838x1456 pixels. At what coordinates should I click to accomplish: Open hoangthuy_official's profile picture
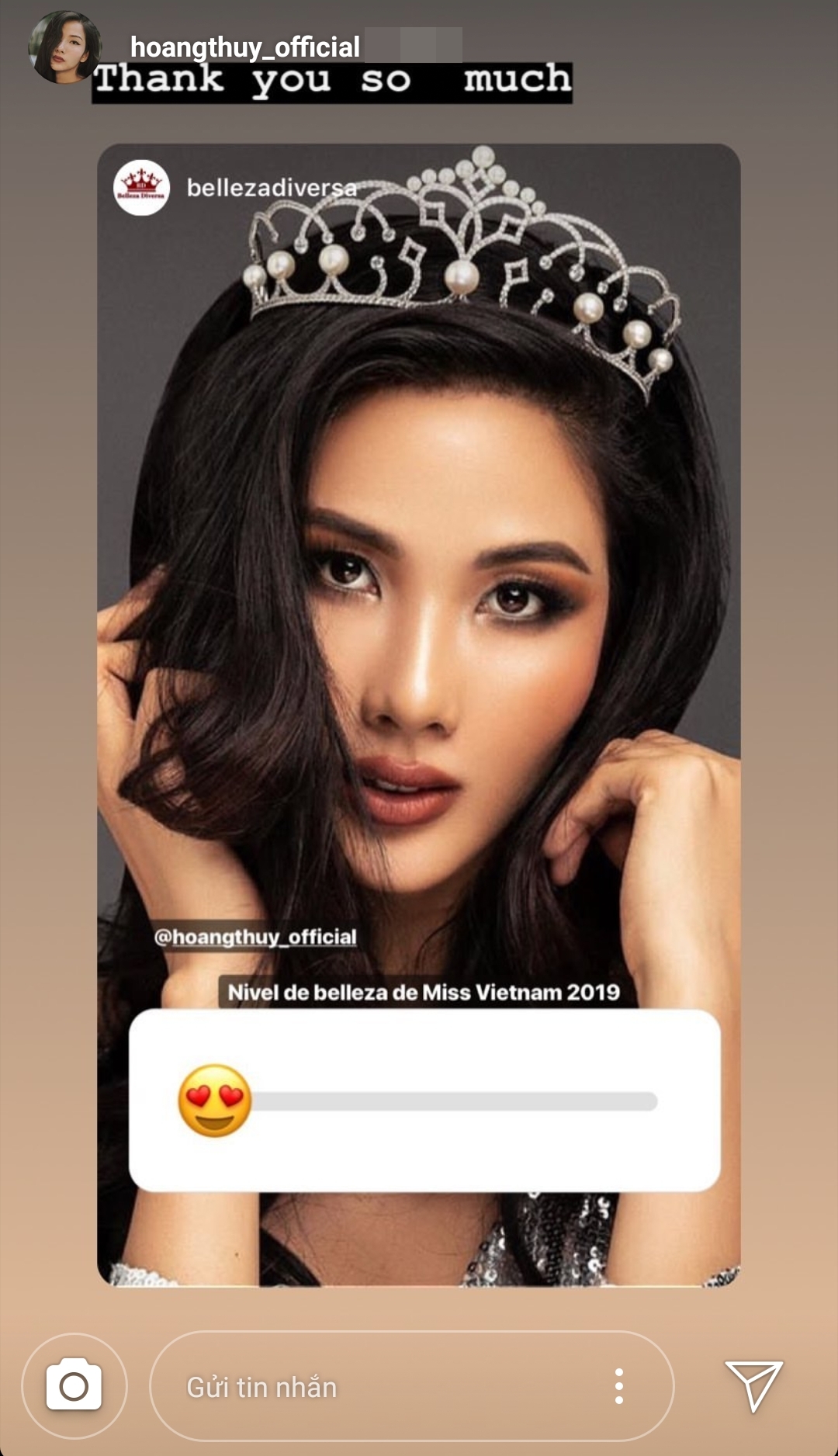click(x=64, y=48)
